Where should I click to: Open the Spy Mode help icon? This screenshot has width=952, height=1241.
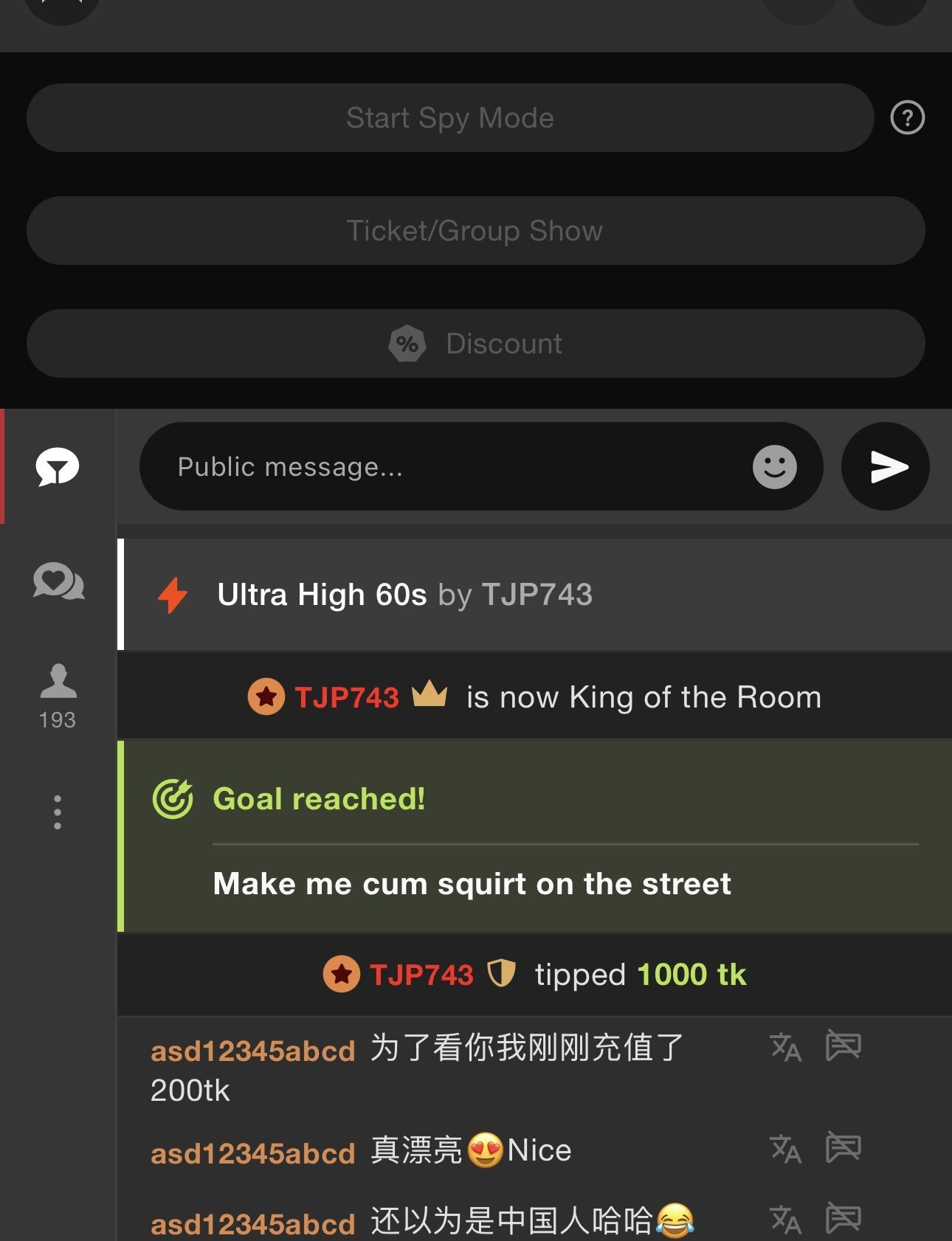907,118
